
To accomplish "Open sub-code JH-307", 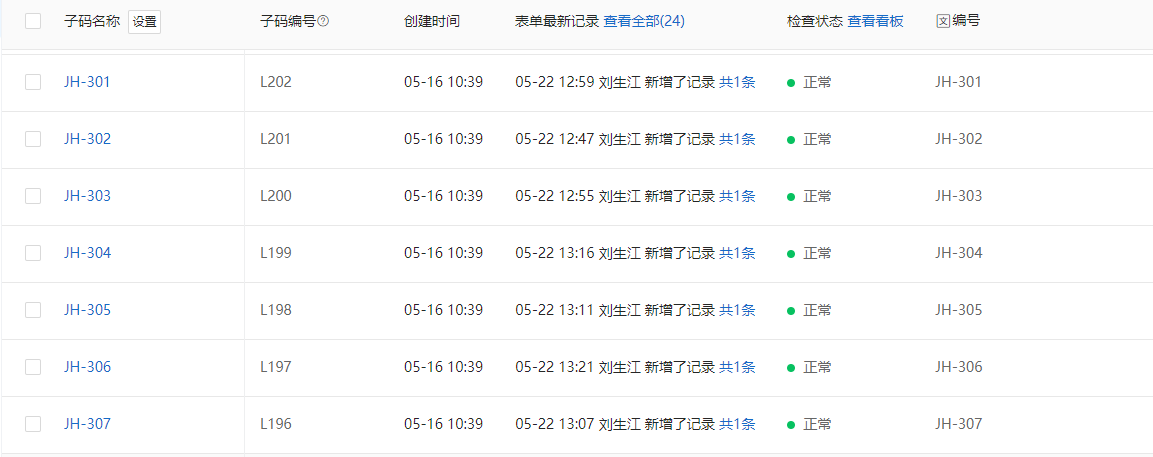I will click(x=87, y=424).
